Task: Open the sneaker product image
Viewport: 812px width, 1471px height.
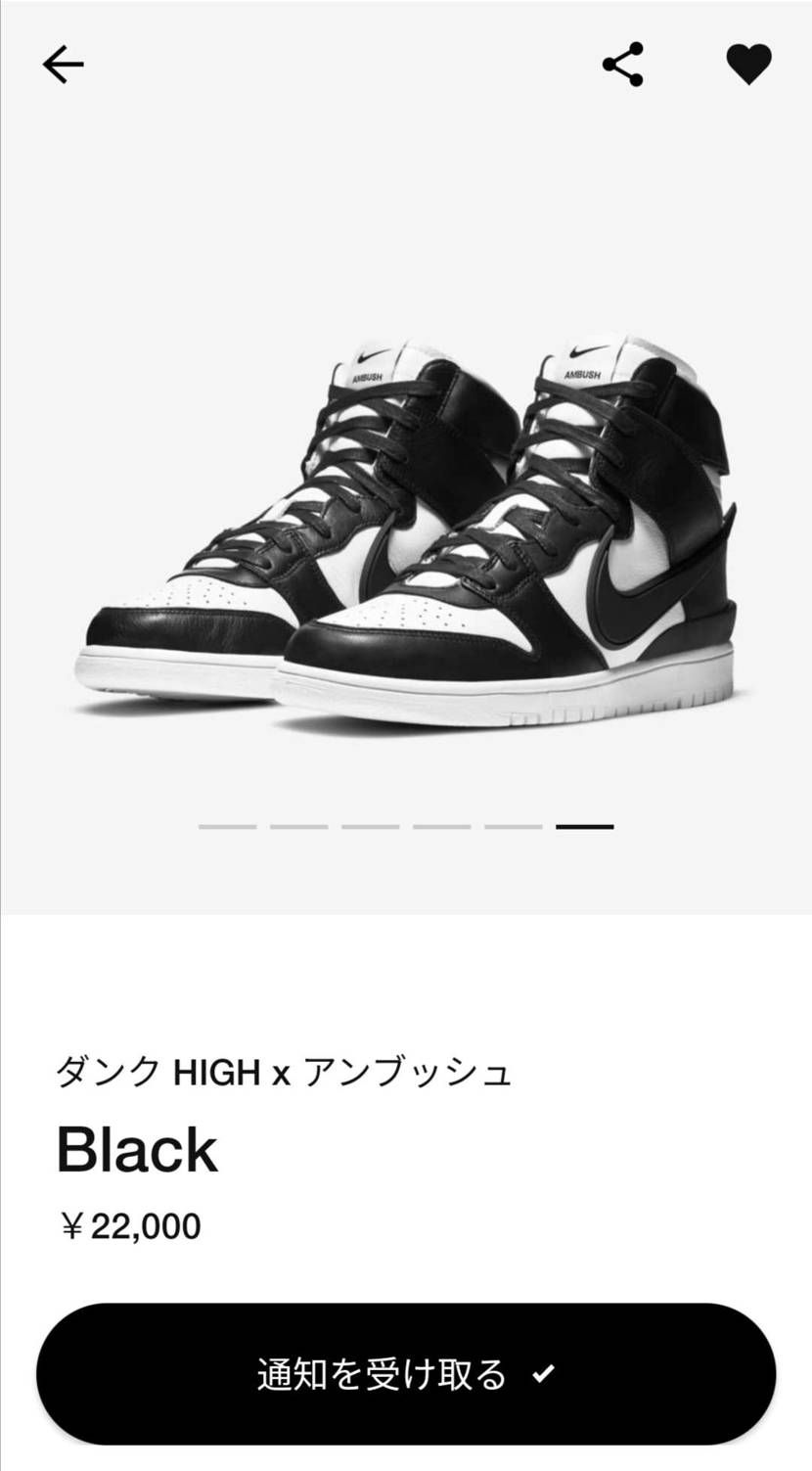Action: (x=406, y=533)
